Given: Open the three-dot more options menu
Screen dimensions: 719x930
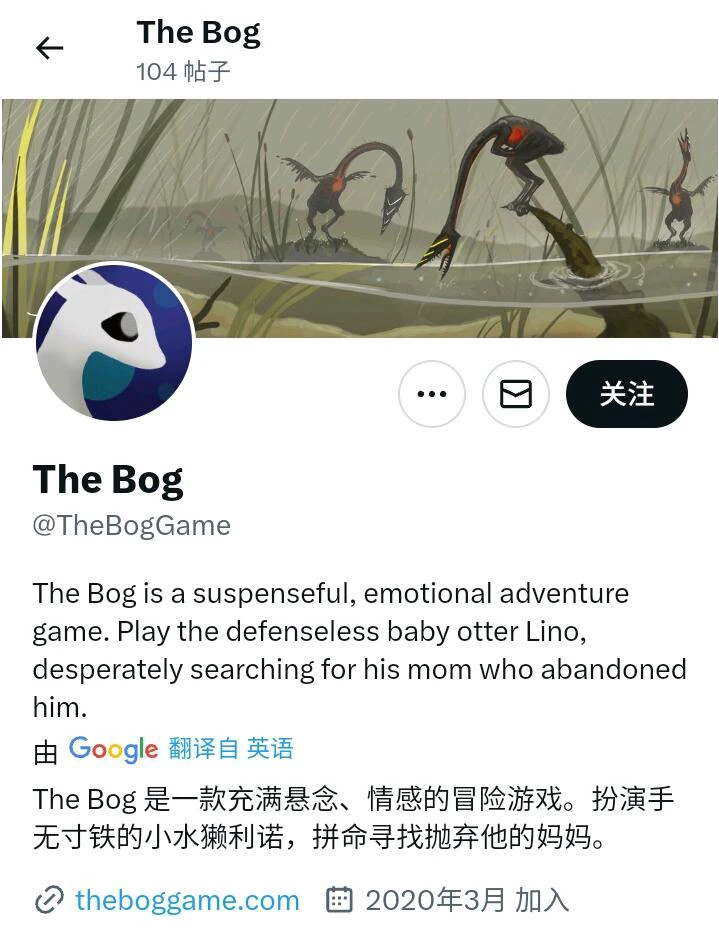Looking at the screenshot, I should pos(431,394).
